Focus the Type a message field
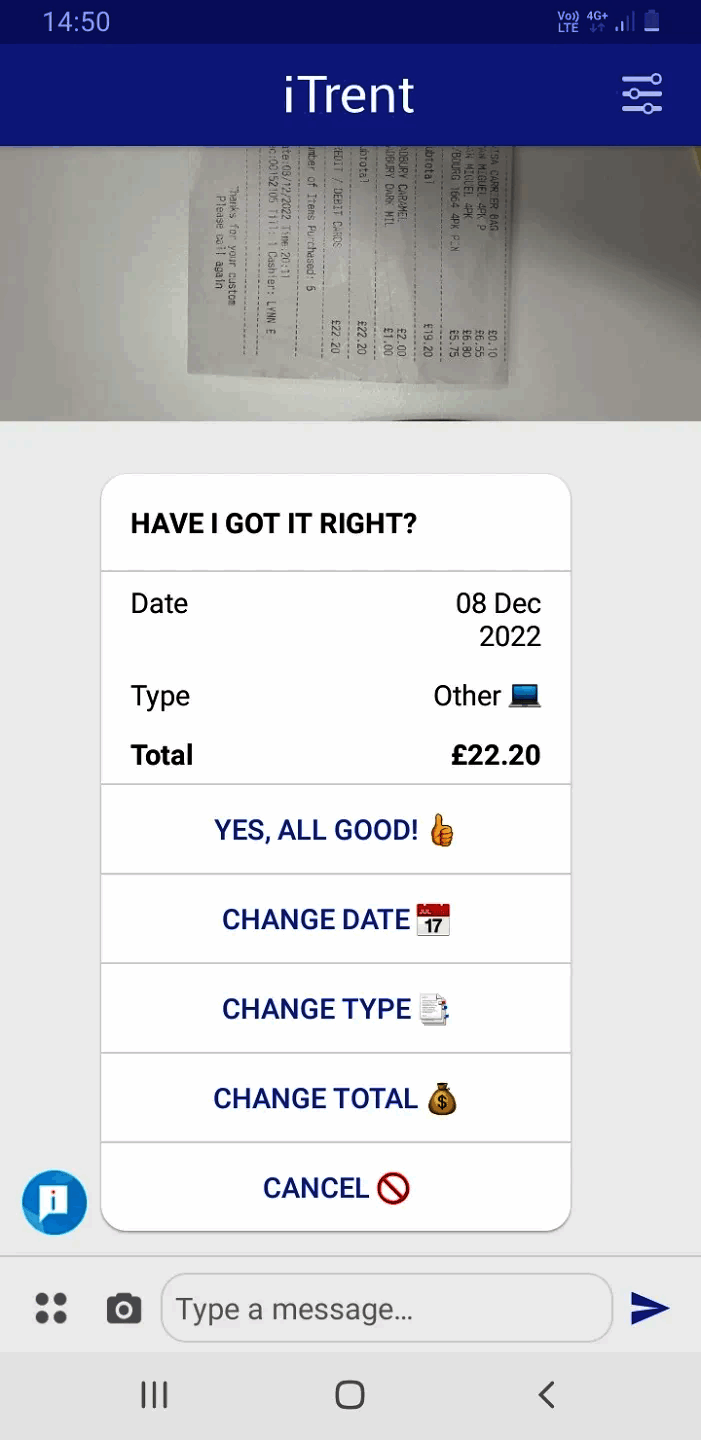 click(x=386, y=1308)
